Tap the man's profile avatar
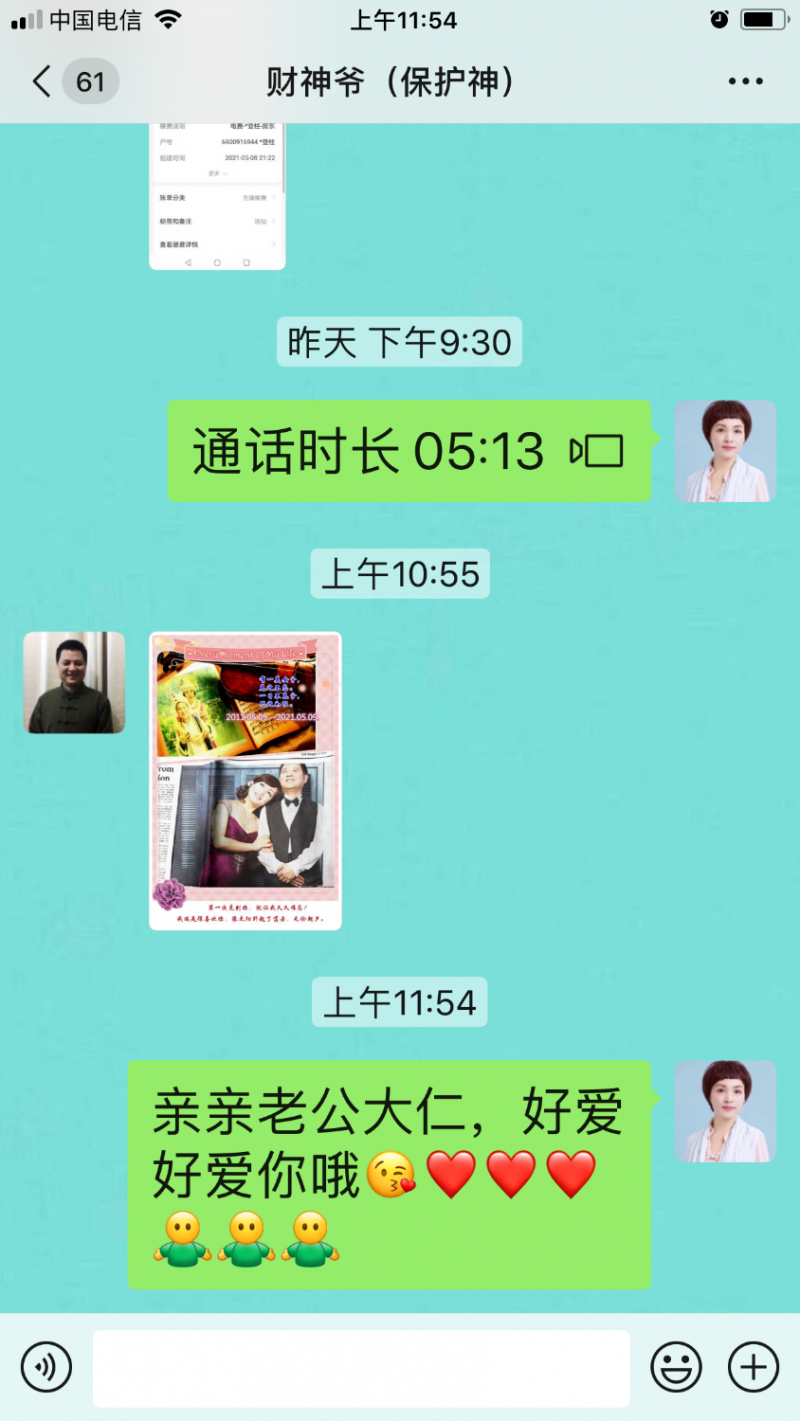 (74, 683)
